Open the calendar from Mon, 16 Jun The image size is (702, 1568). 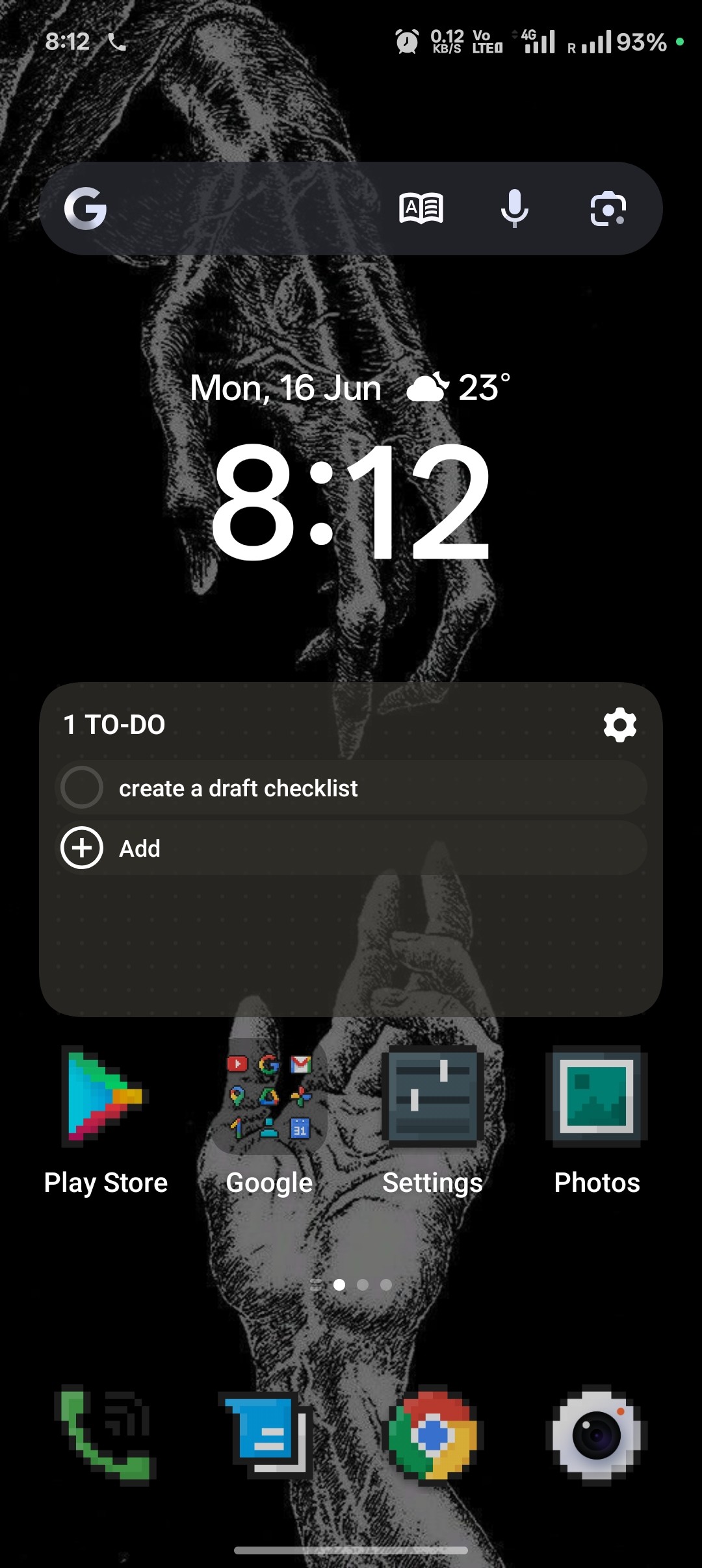286,388
